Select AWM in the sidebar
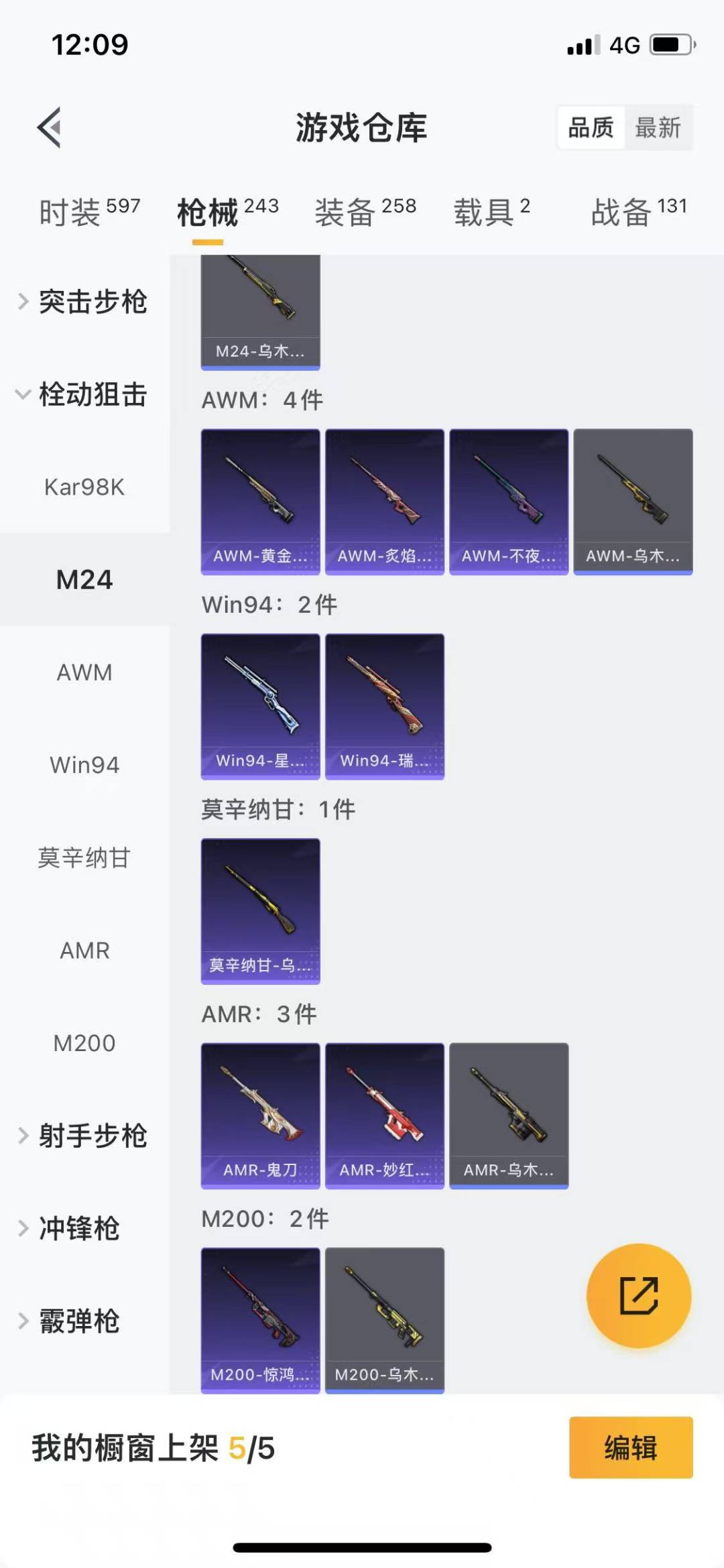The image size is (724, 1568). click(x=84, y=672)
